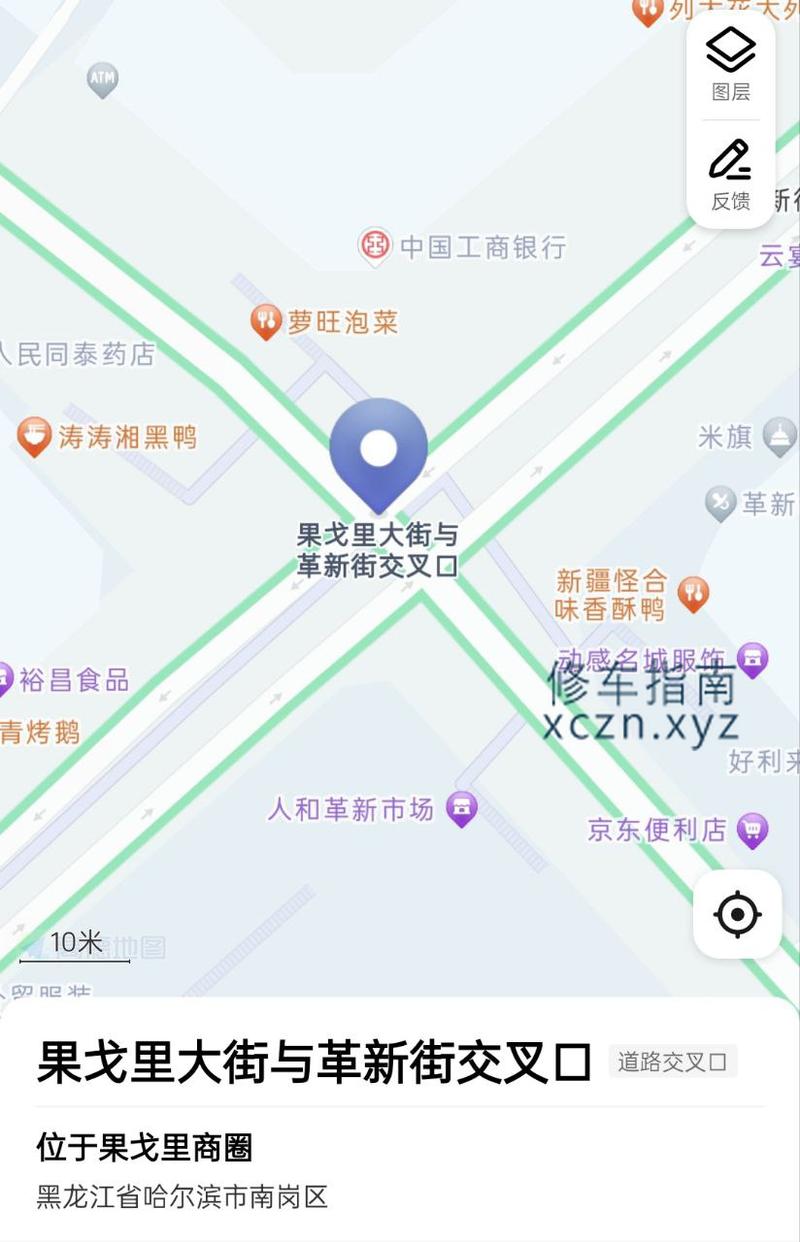Image resolution: width=800 pixels, height=1242 pixels.
Task: Open the 图层 layers button
Action: pos(730,64)
